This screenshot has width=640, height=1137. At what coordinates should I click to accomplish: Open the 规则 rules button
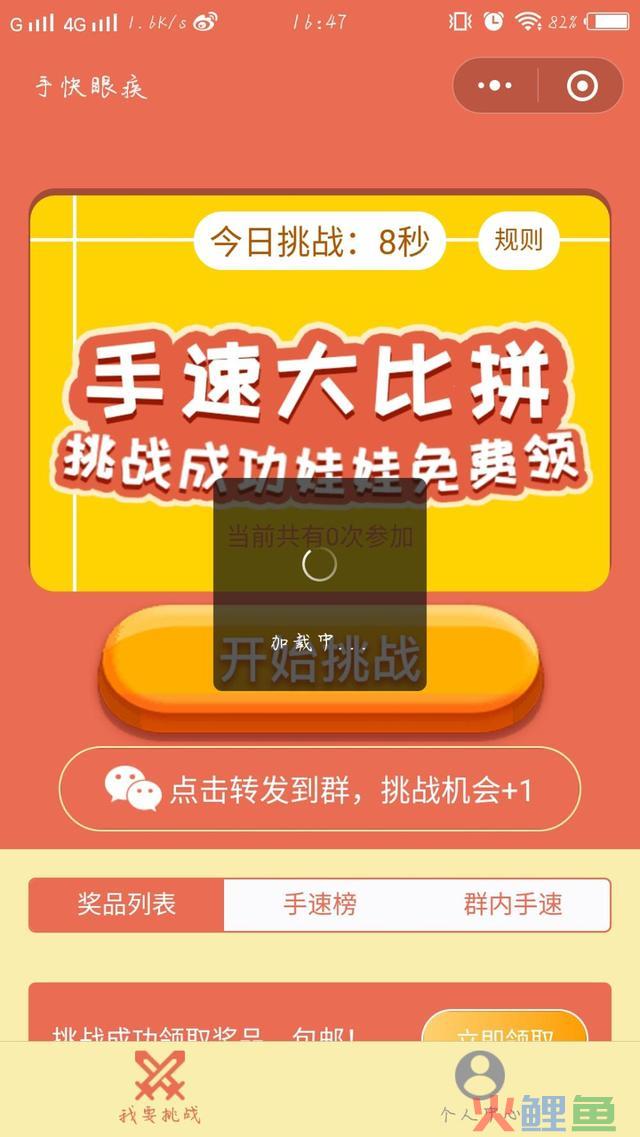(x=518, y=240)
